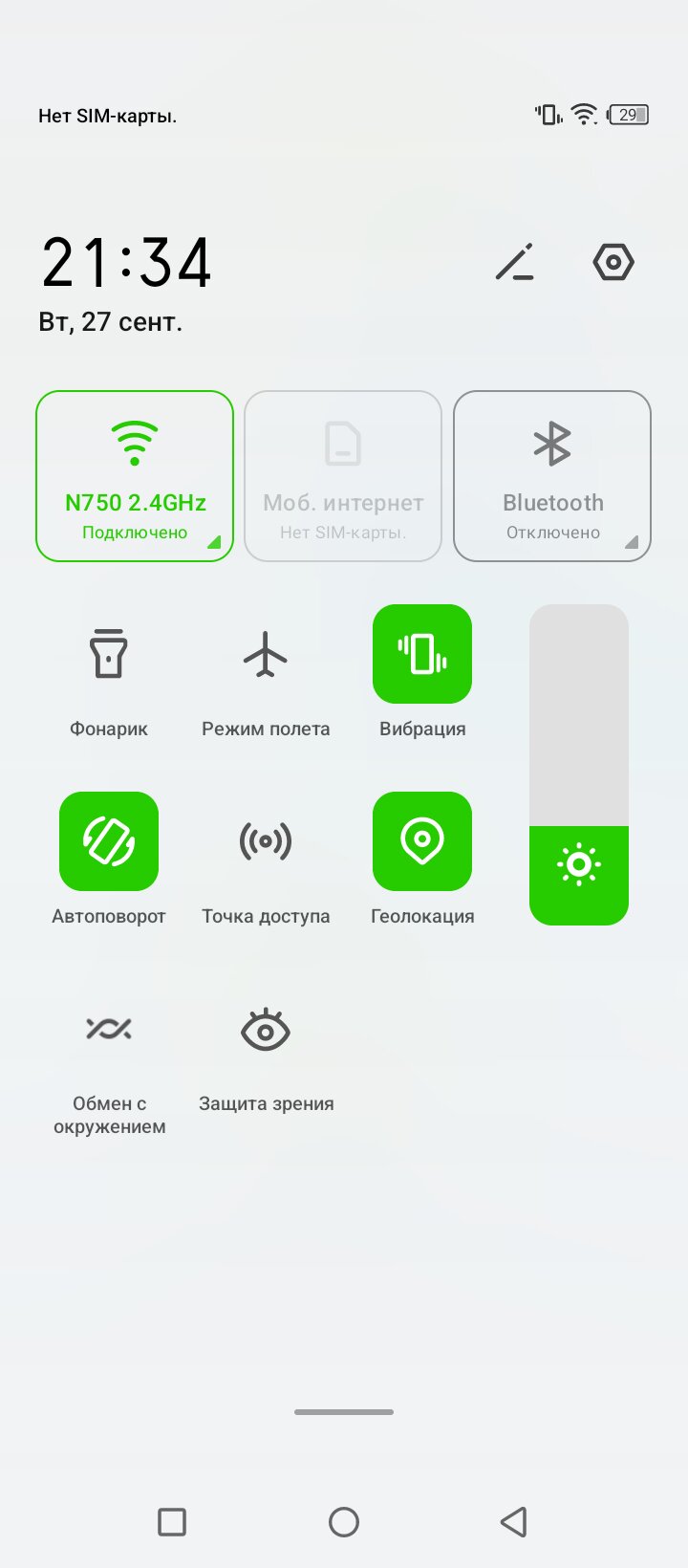The width and height of the screenshot is (688, 1568).
Task: Enable the Точка доступа hotspot
Action: tap(266, 841)
